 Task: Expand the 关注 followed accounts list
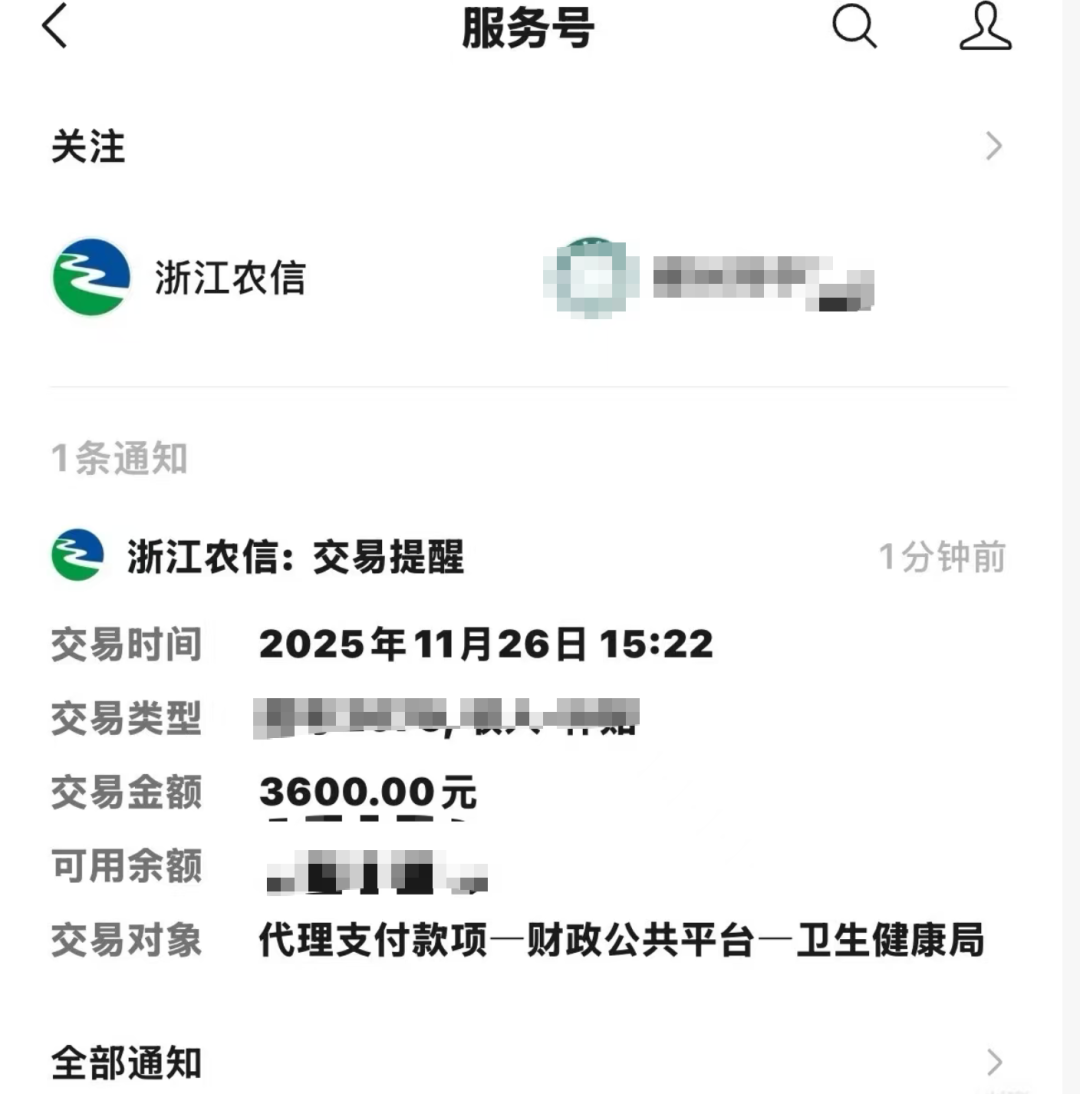992,147
